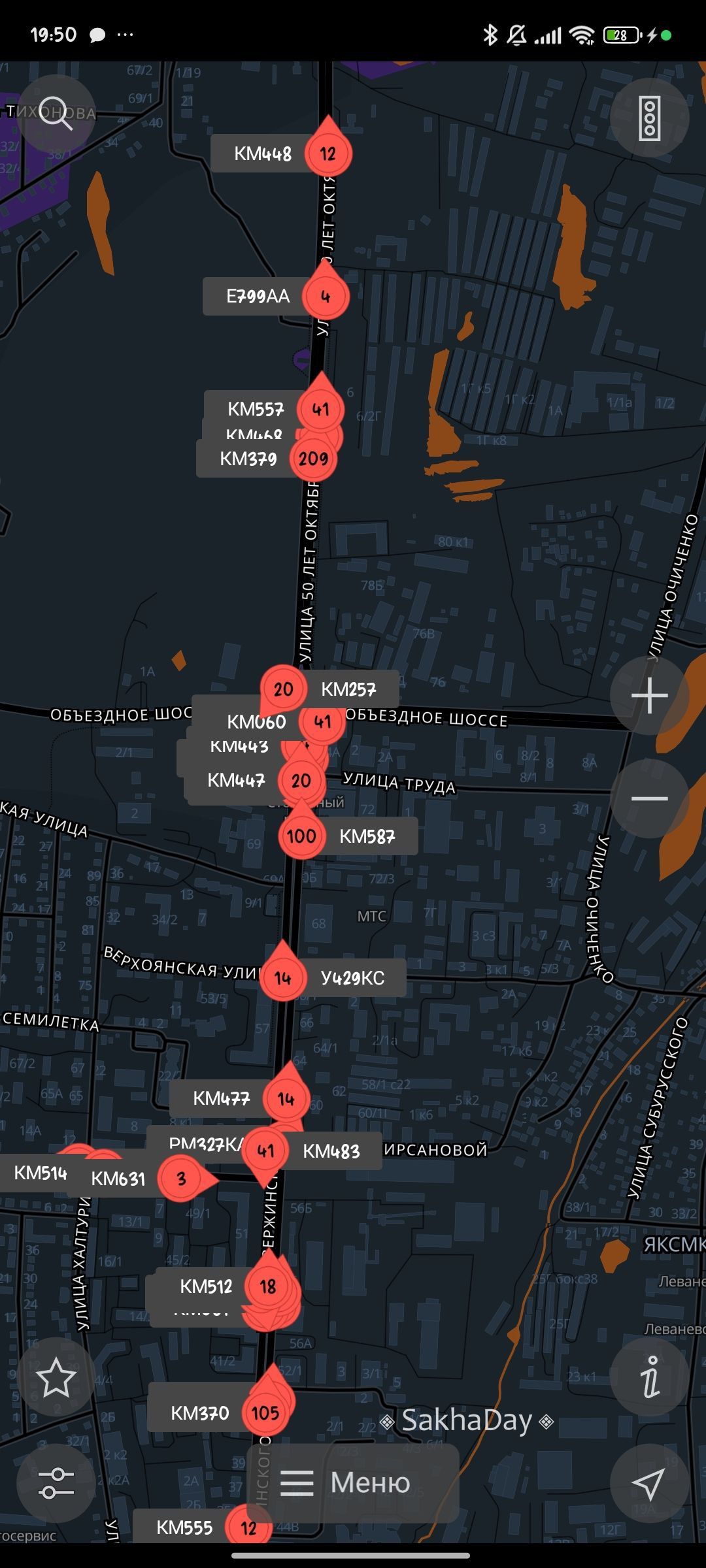Center map on my location arrow

click(649, 1483)
